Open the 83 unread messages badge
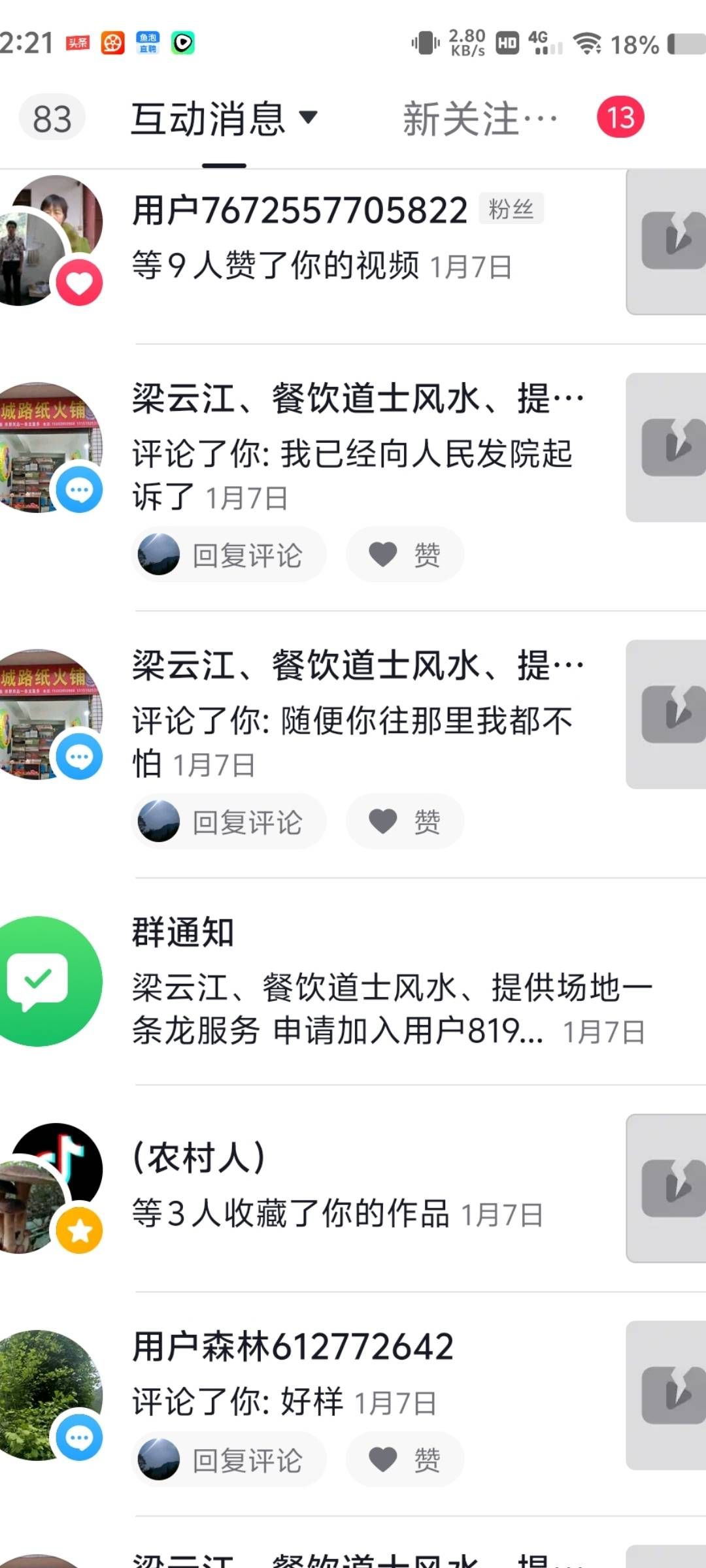This screenshot has height=1568, width=706. pyautogui.click(x=52, y=118)
